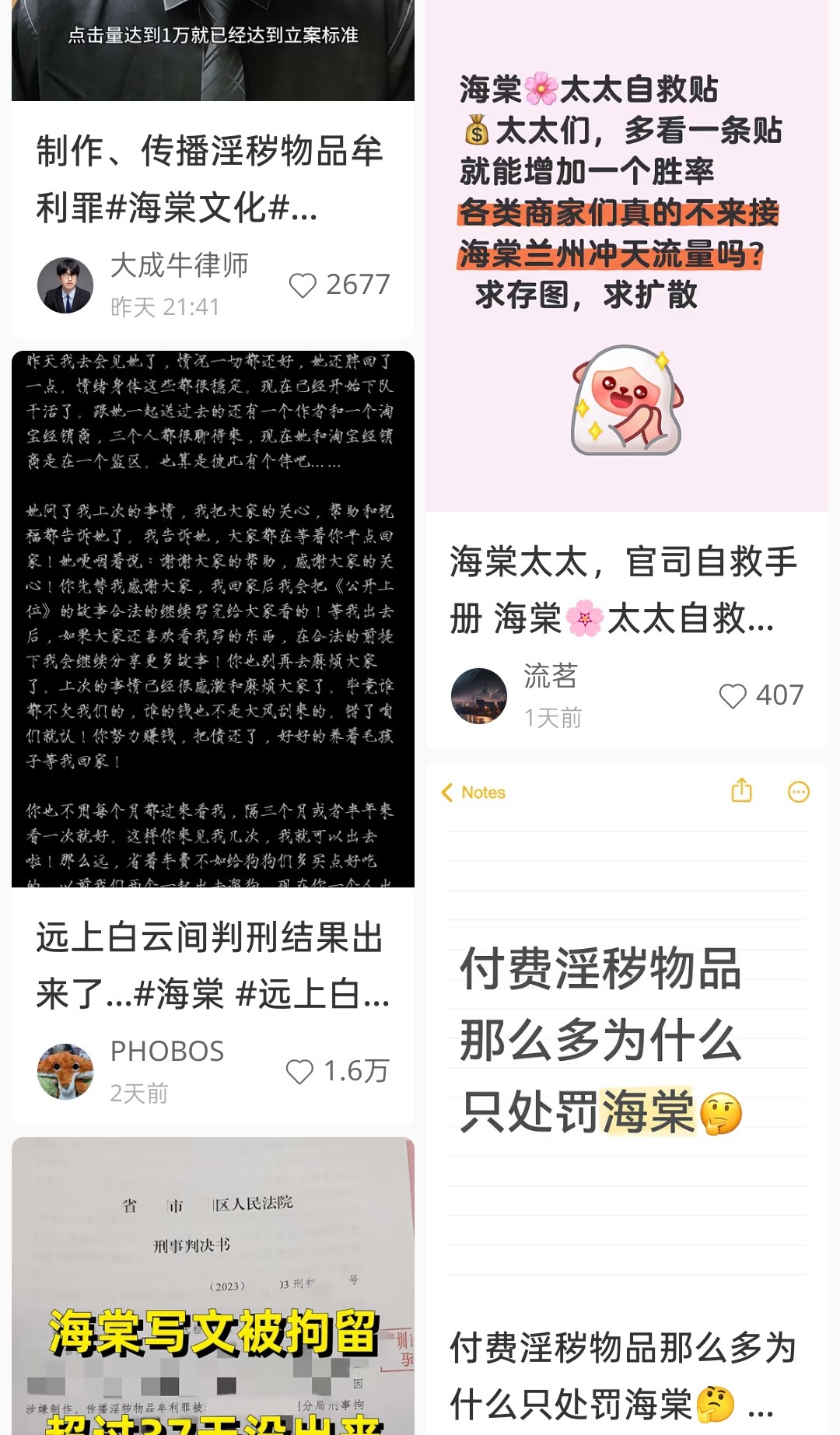Open the 远上白云间判刑结果出来了 post
The image size is (840, 1435).
pyautogui.click(x=212, y=965)
